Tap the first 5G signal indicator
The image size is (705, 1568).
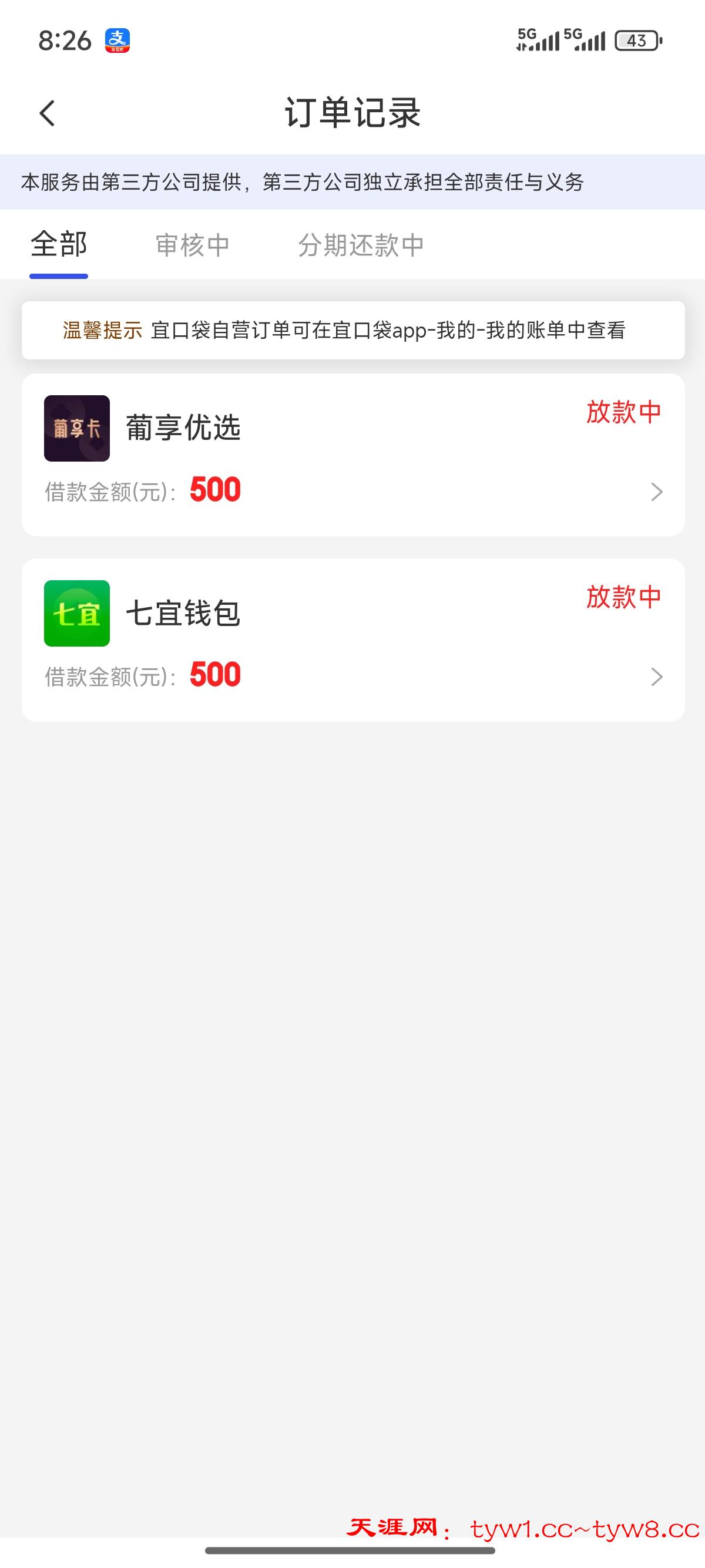(x=538, y=40)
